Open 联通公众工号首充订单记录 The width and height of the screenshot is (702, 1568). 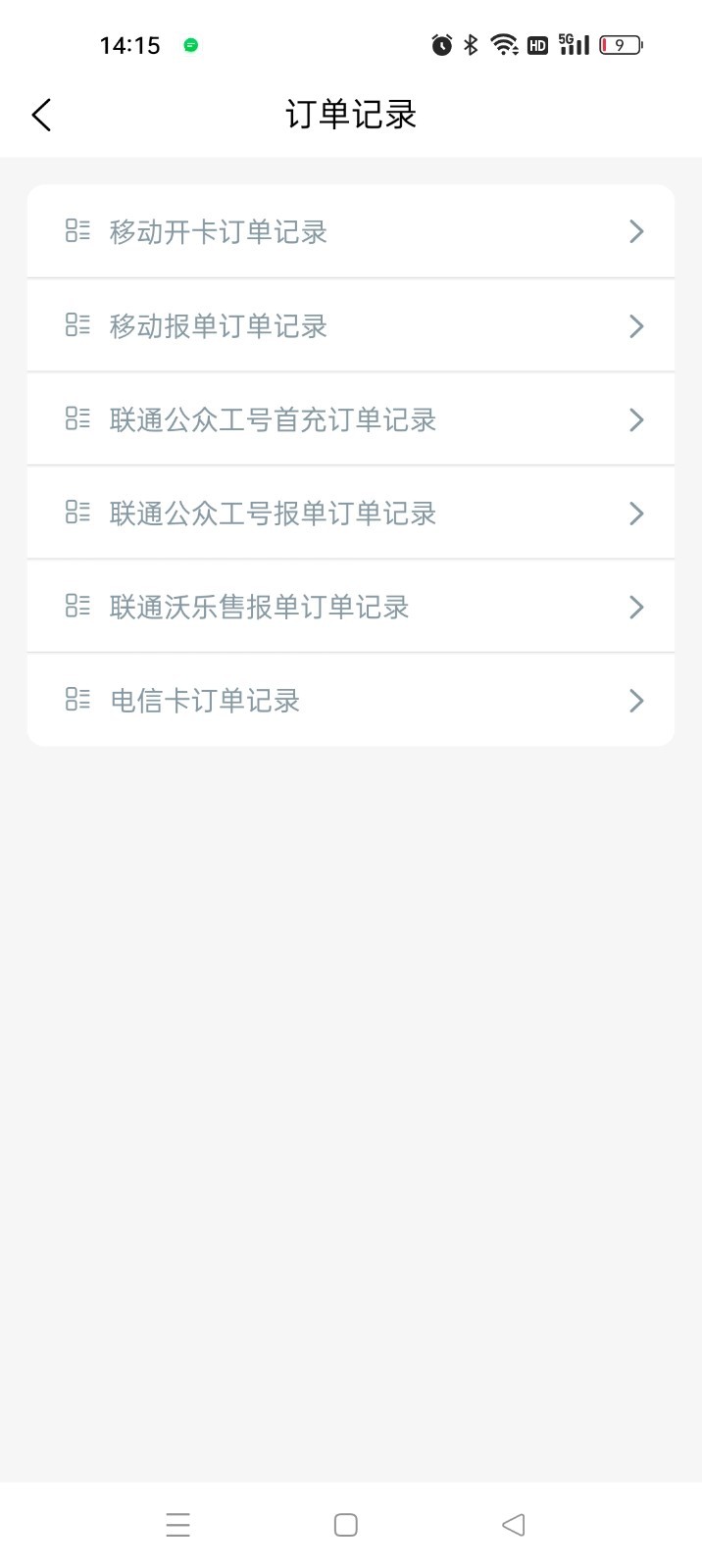pos(350,420)
